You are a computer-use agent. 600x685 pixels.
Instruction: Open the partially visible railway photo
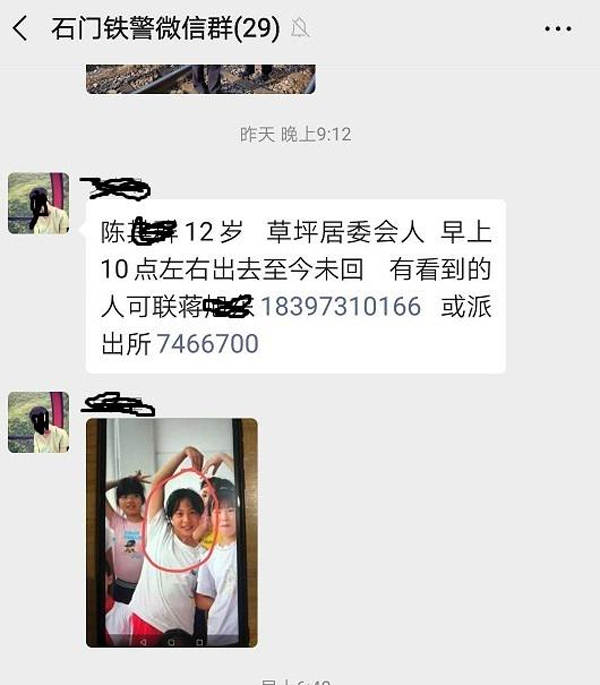(x=200, y=79)
